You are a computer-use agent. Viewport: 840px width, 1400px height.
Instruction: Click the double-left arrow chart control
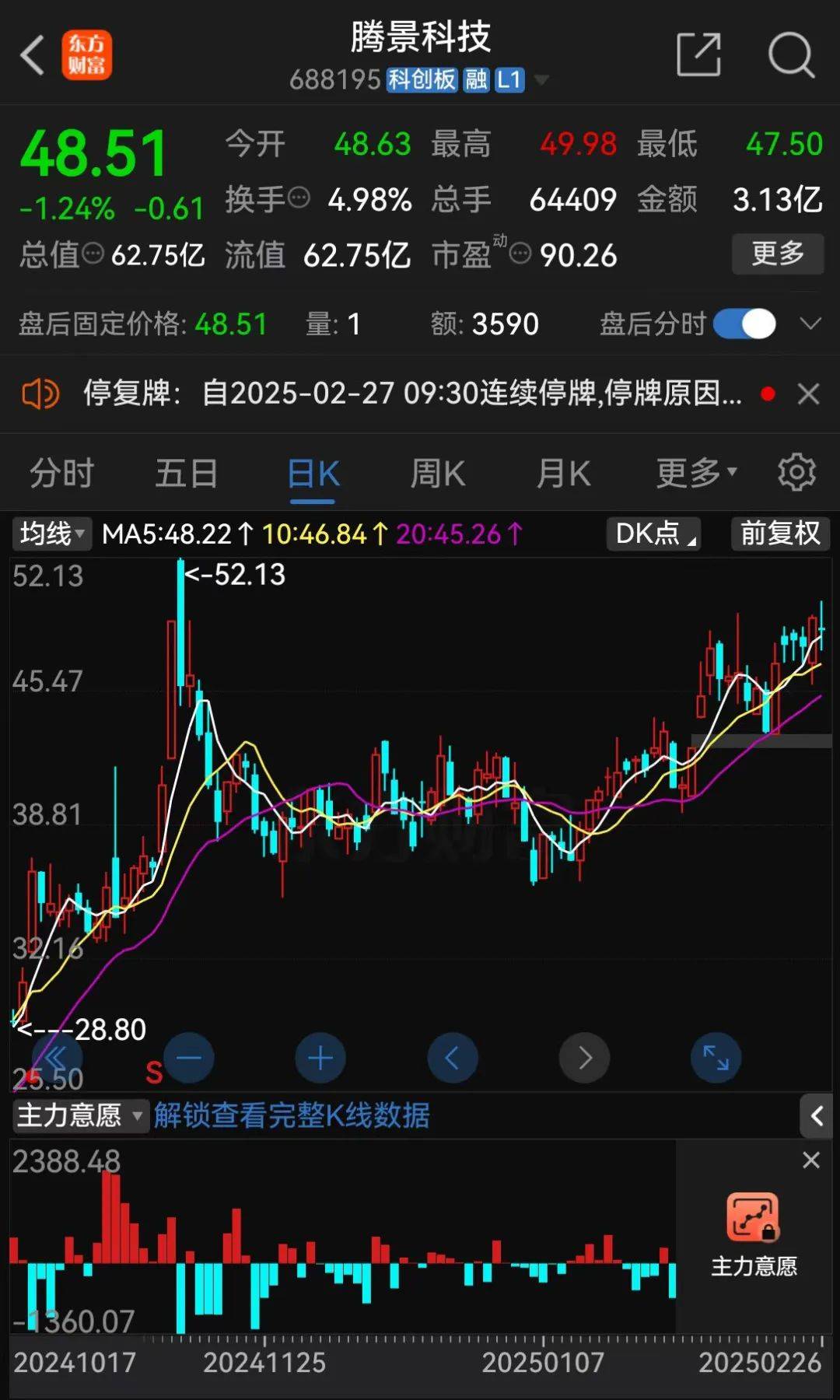56,1058
